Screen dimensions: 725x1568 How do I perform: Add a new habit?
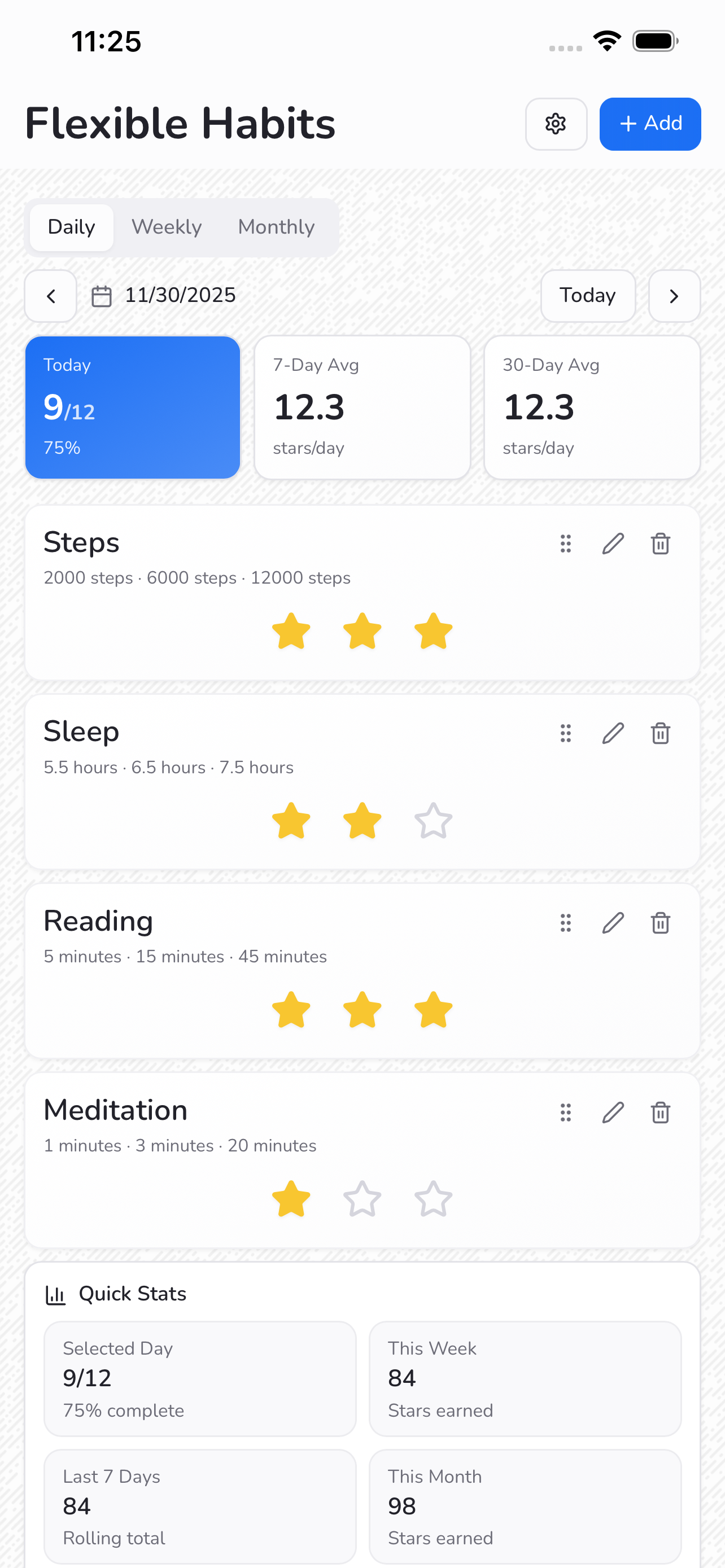pyautogui.click(x=649, y=124)
